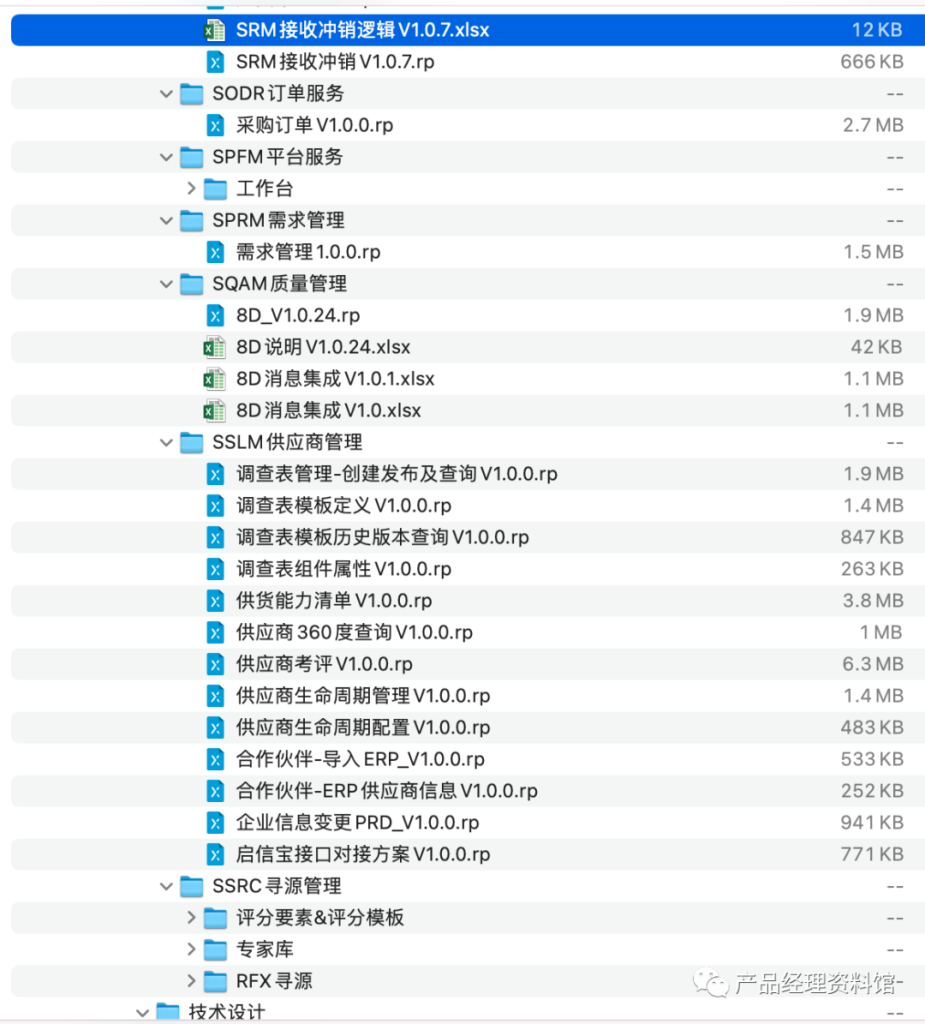Expand the 工作台 folder

(190, 188)
